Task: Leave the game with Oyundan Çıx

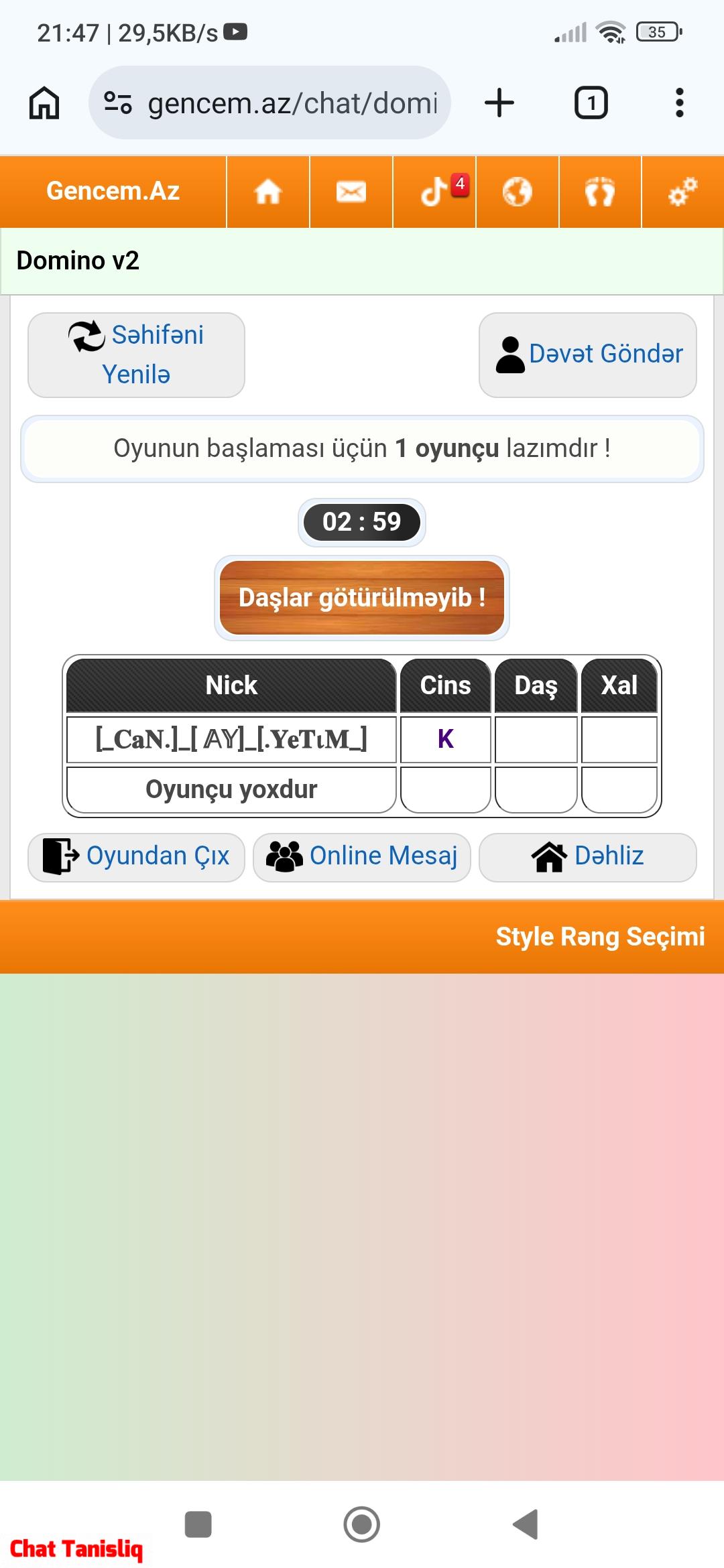Action: (136, 856)
